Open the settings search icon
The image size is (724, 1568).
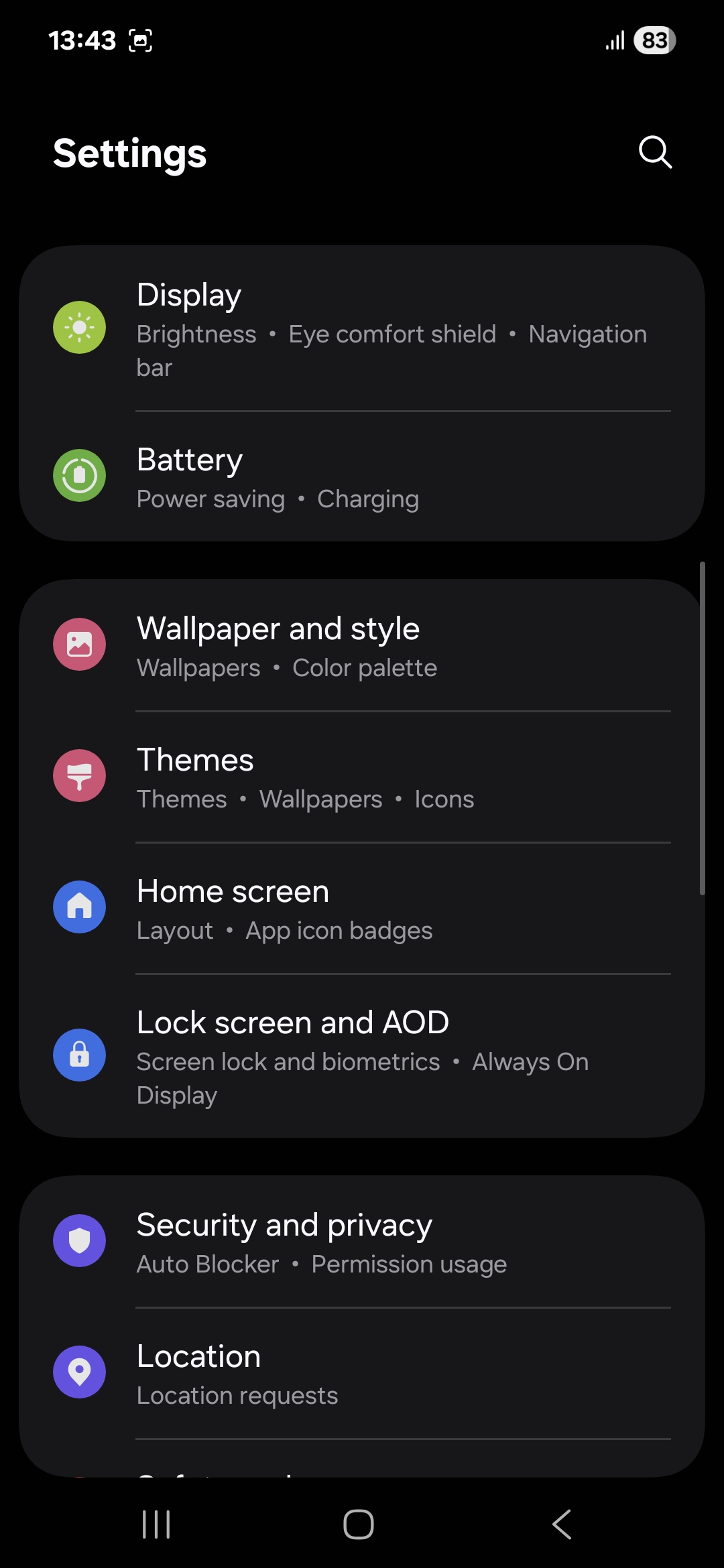tap(655, 153)
